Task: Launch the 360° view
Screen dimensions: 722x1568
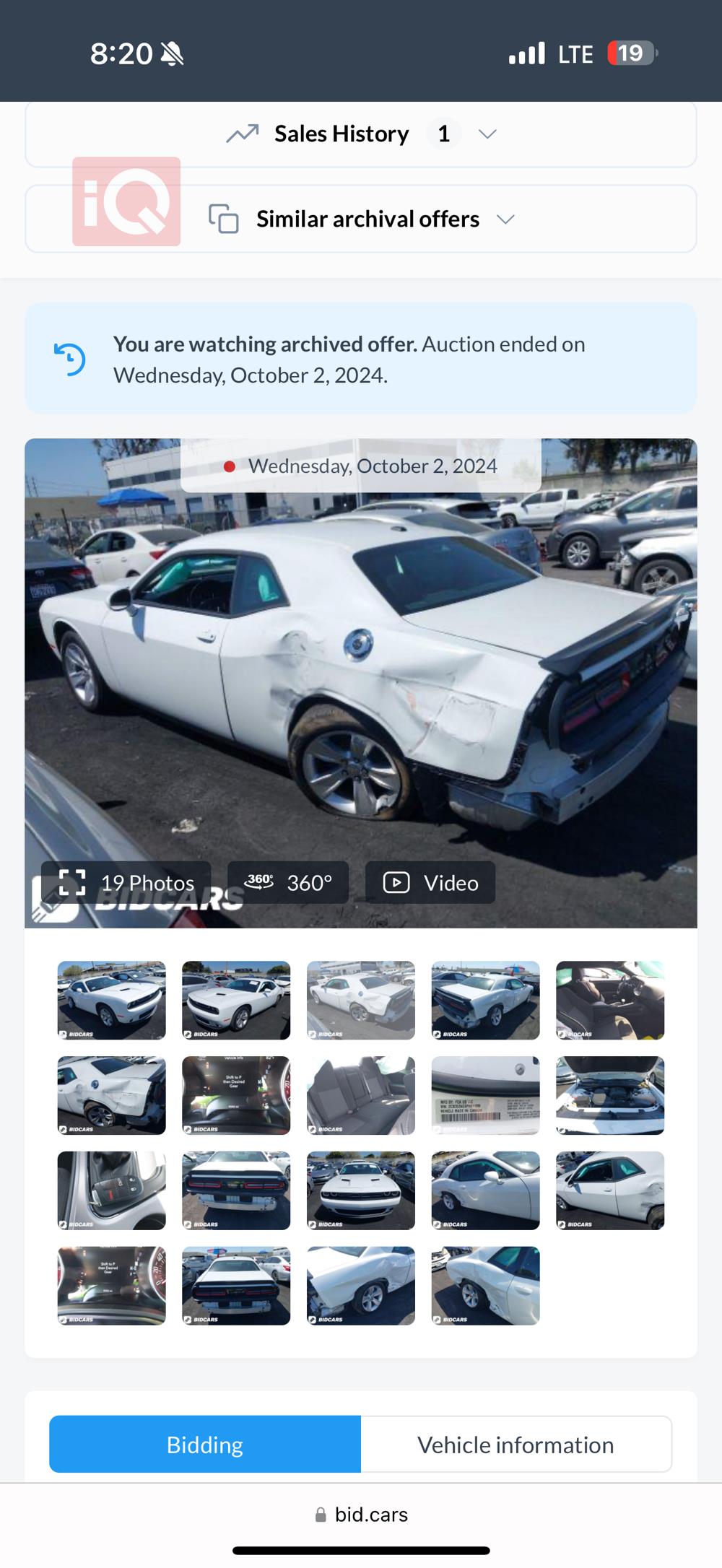Action: (x=288, y=882)
